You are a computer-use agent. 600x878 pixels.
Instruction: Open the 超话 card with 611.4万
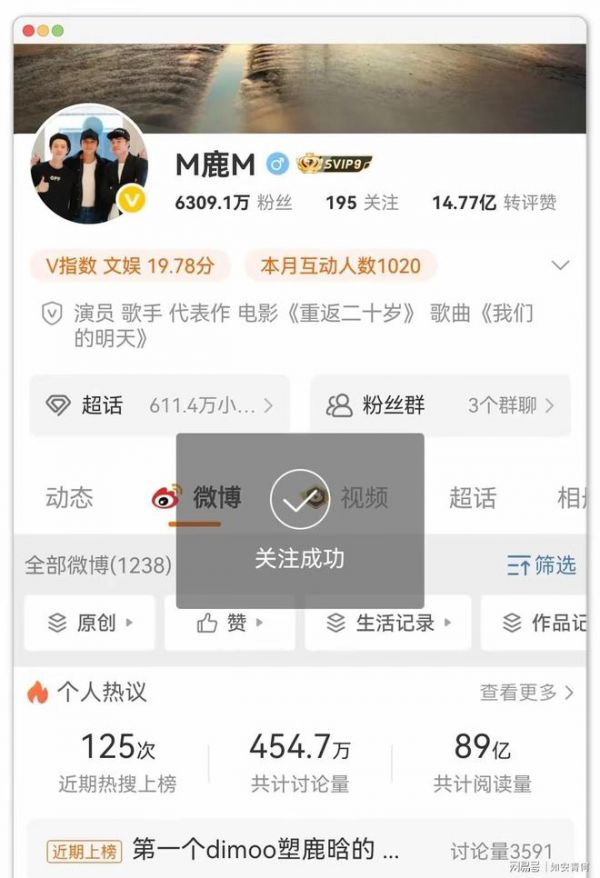(159, 405)
